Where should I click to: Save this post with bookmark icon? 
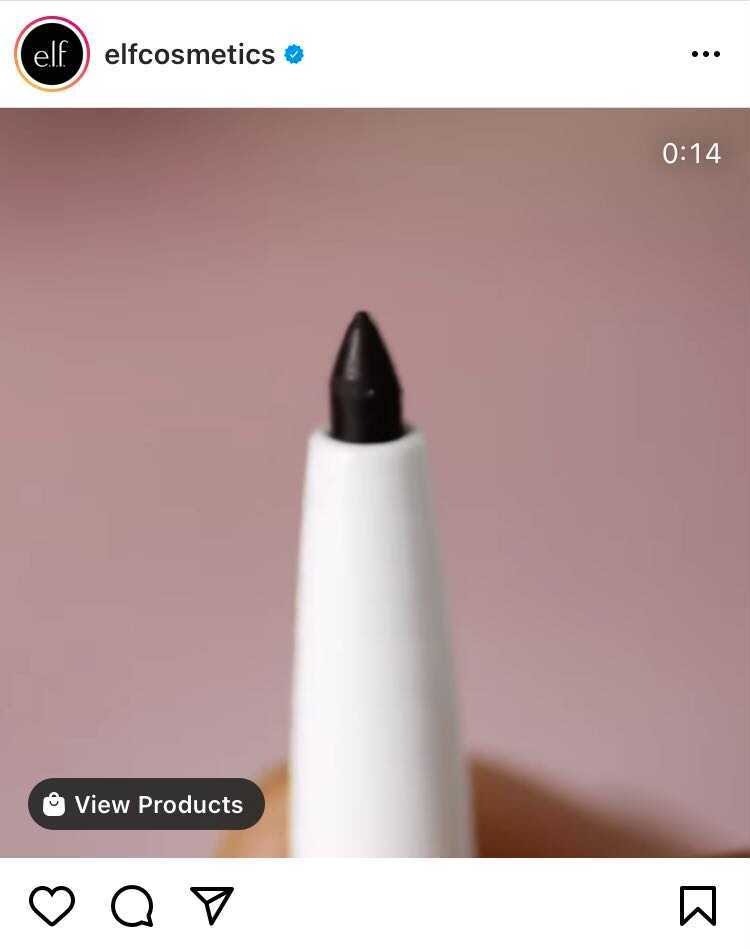697,906
